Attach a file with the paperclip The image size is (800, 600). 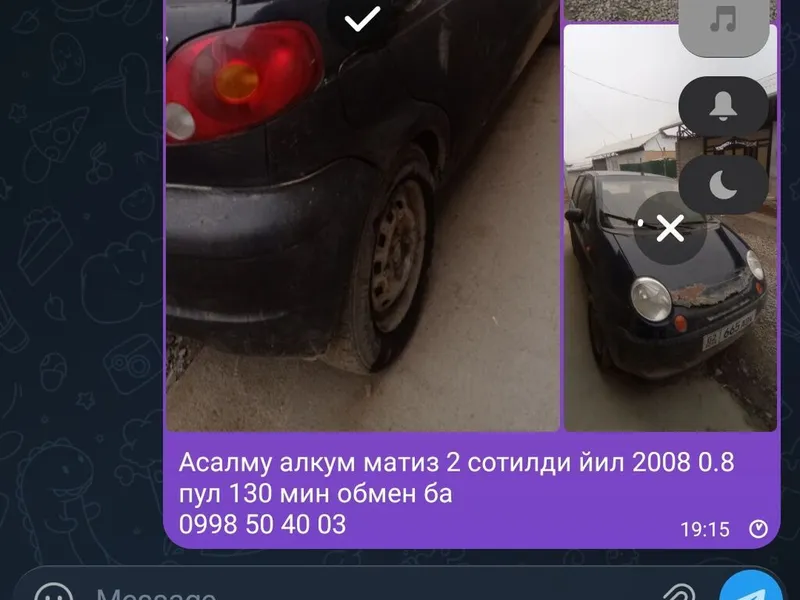coord(680,591)
